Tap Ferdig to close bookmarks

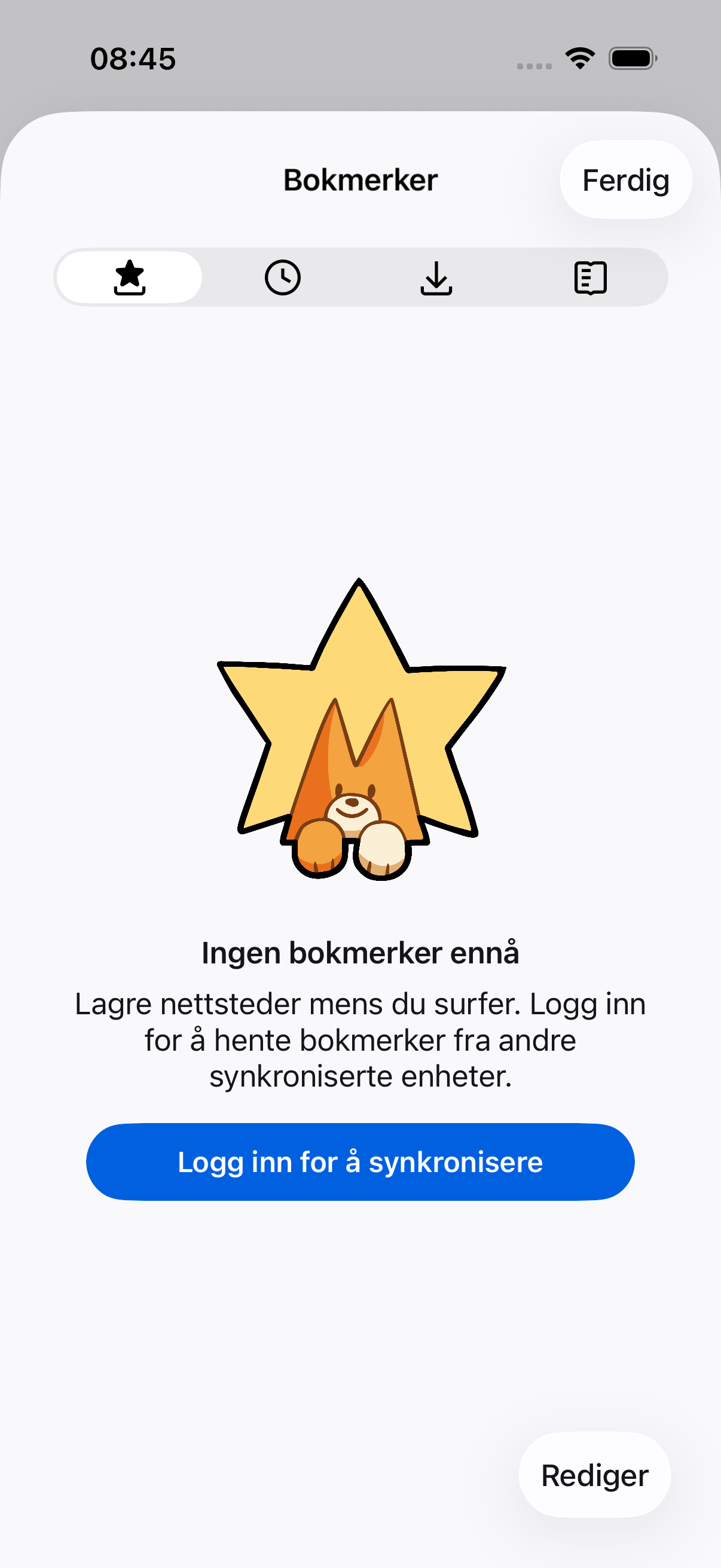point(625,180)
